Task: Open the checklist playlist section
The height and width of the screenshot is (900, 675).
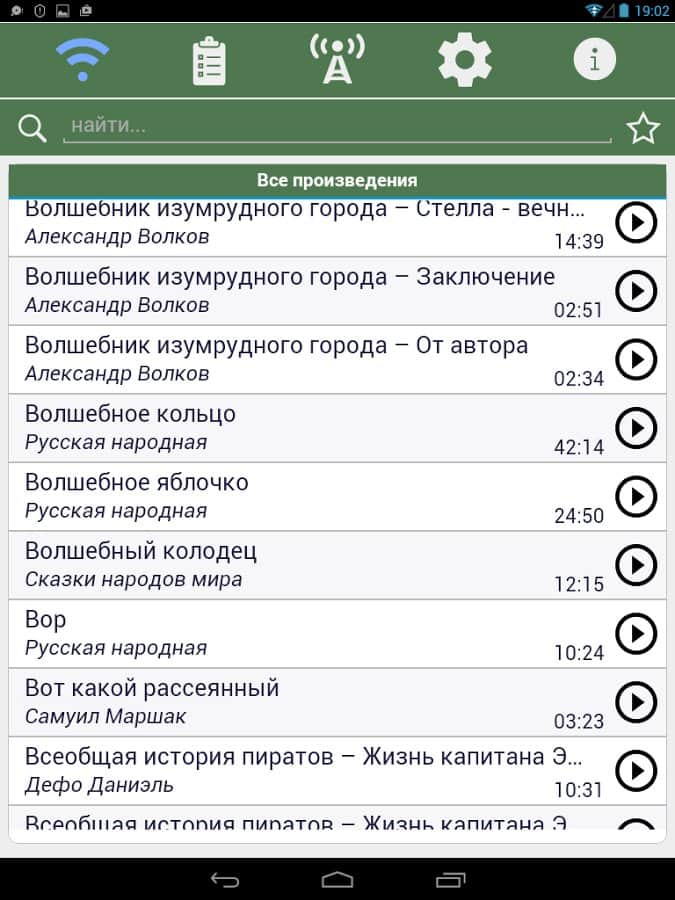Action: point(209,60)
